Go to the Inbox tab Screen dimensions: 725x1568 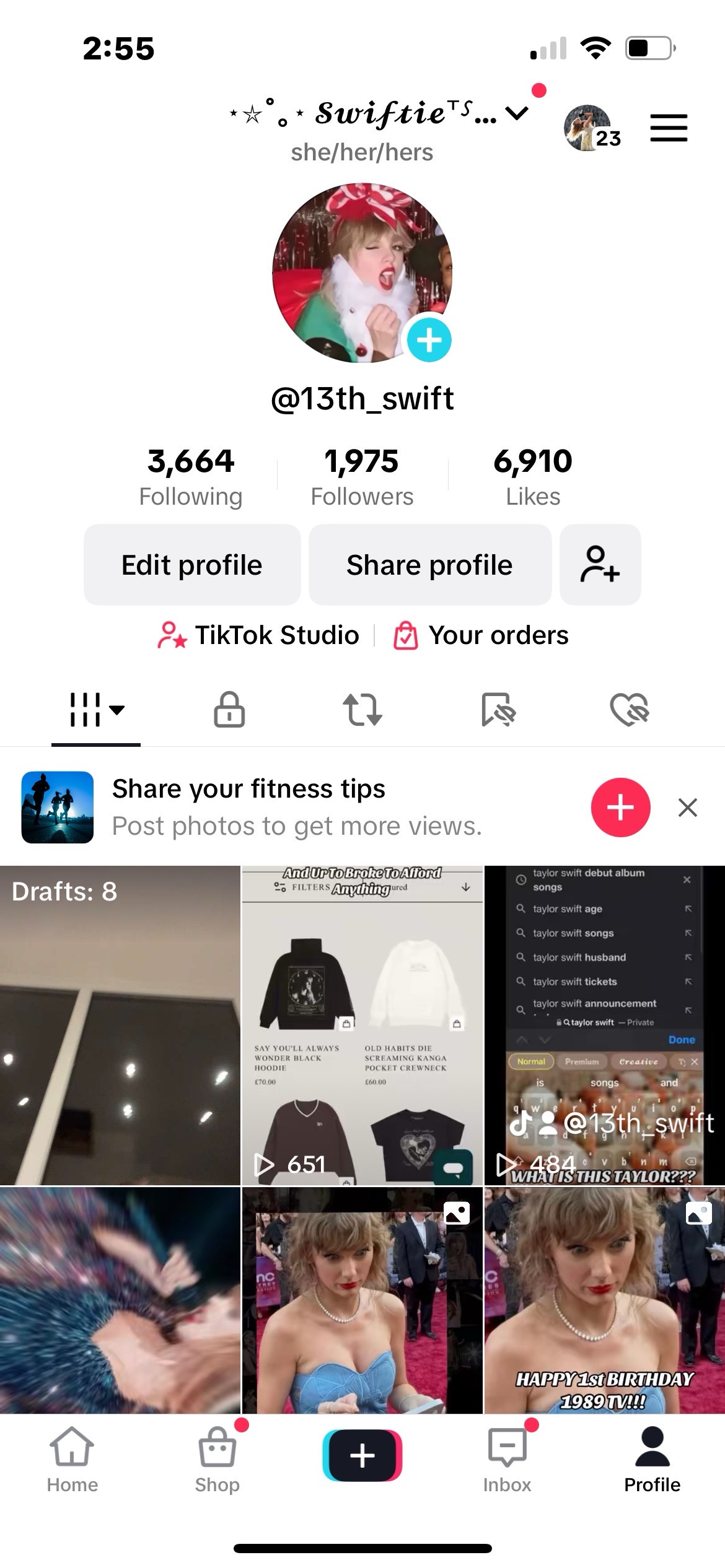click(x=507, y=1458)
